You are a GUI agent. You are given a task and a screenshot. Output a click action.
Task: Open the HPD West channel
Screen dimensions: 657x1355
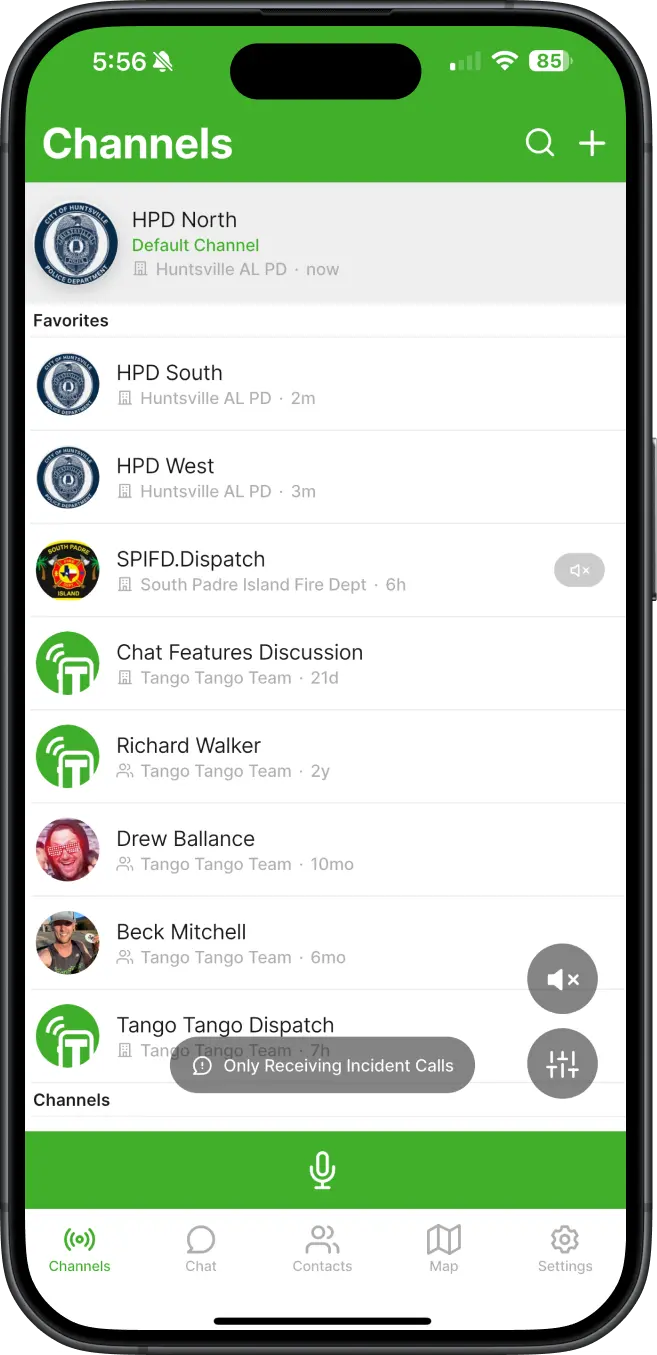(x=326, y=477)
